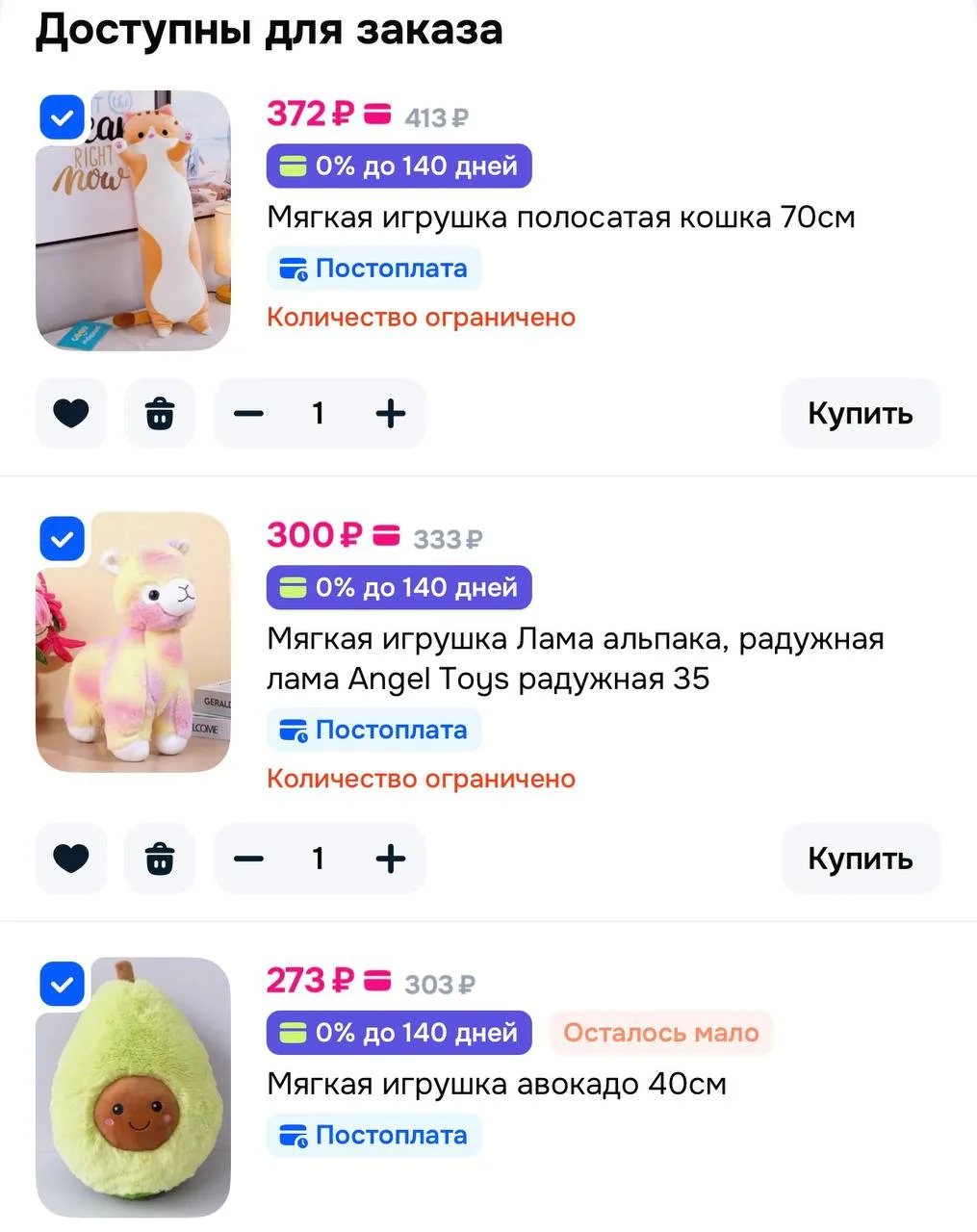Open the striped cat toy product image
The width and height of the screenshot is (977, 1232).
pos(134,221)
